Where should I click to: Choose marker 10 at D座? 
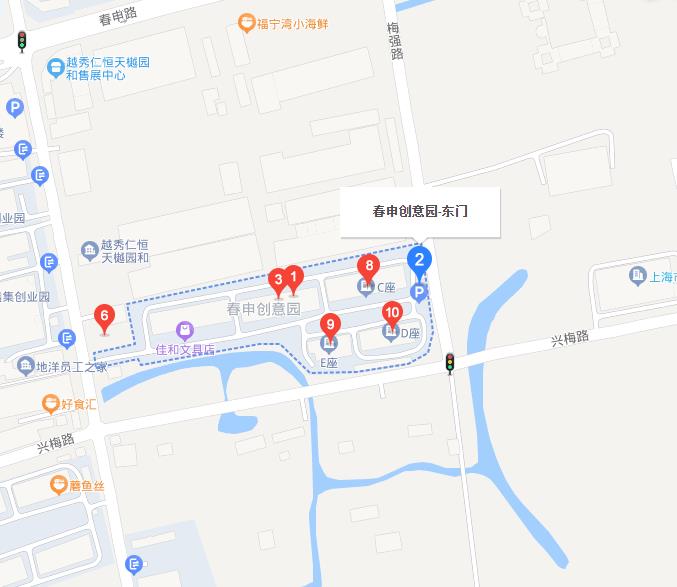pyautogui.click(x=392, y=313)
